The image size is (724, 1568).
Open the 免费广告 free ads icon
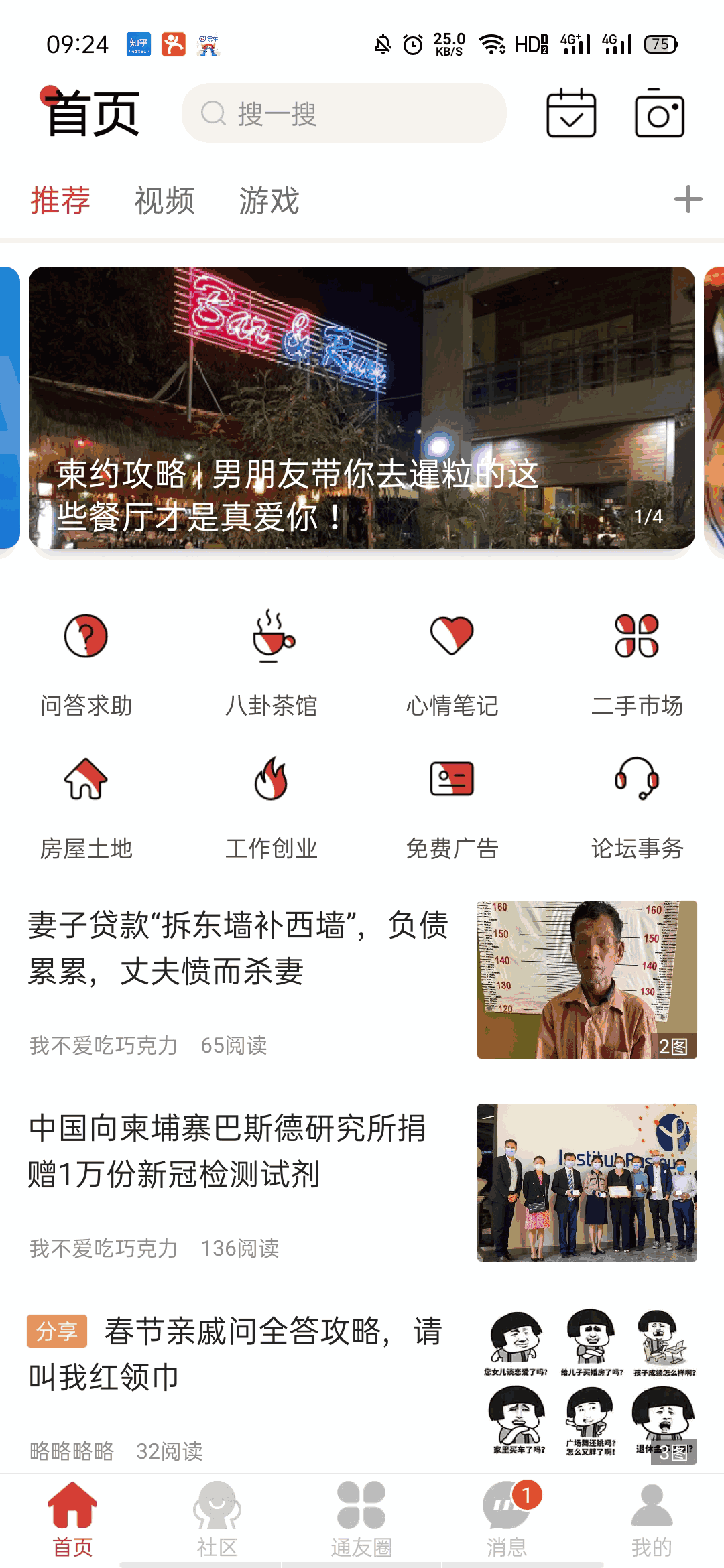[453, 804]
